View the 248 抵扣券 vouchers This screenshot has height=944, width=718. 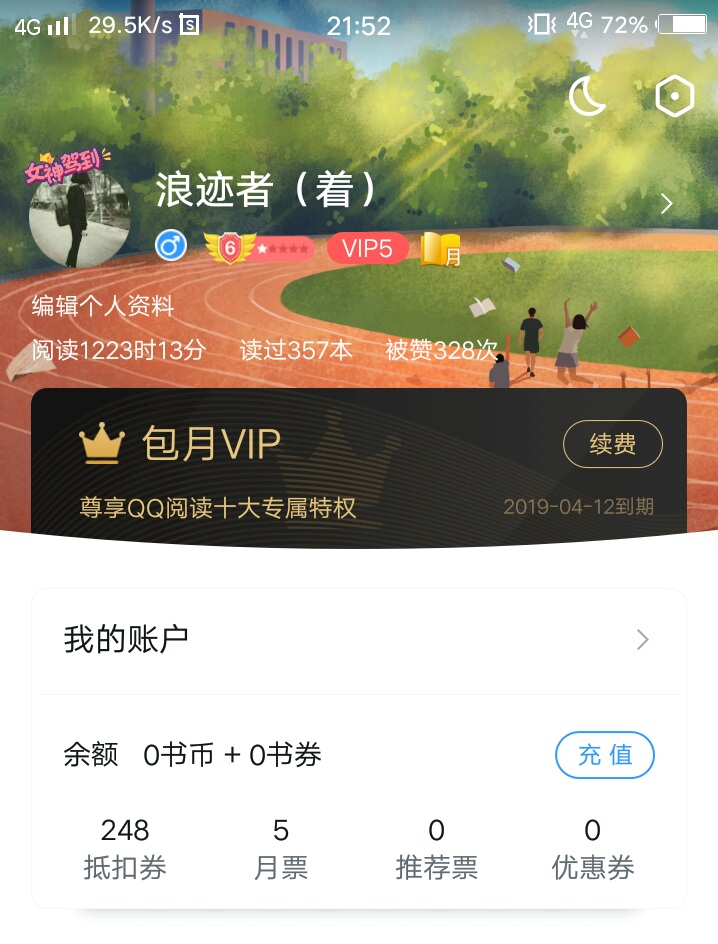[125, 848]
